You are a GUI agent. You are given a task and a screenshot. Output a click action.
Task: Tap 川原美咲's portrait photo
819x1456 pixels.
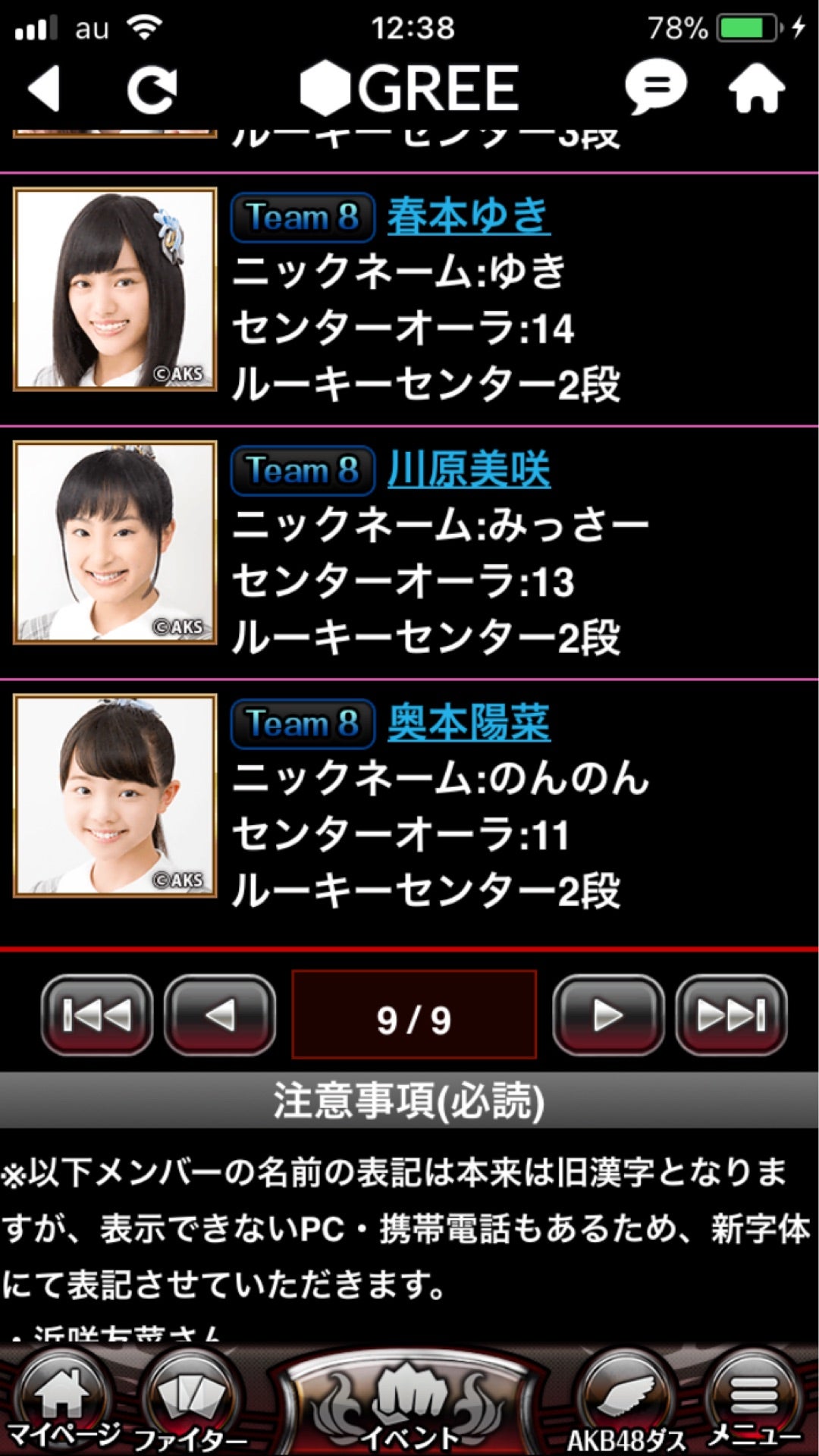click(x=115, y=543)
